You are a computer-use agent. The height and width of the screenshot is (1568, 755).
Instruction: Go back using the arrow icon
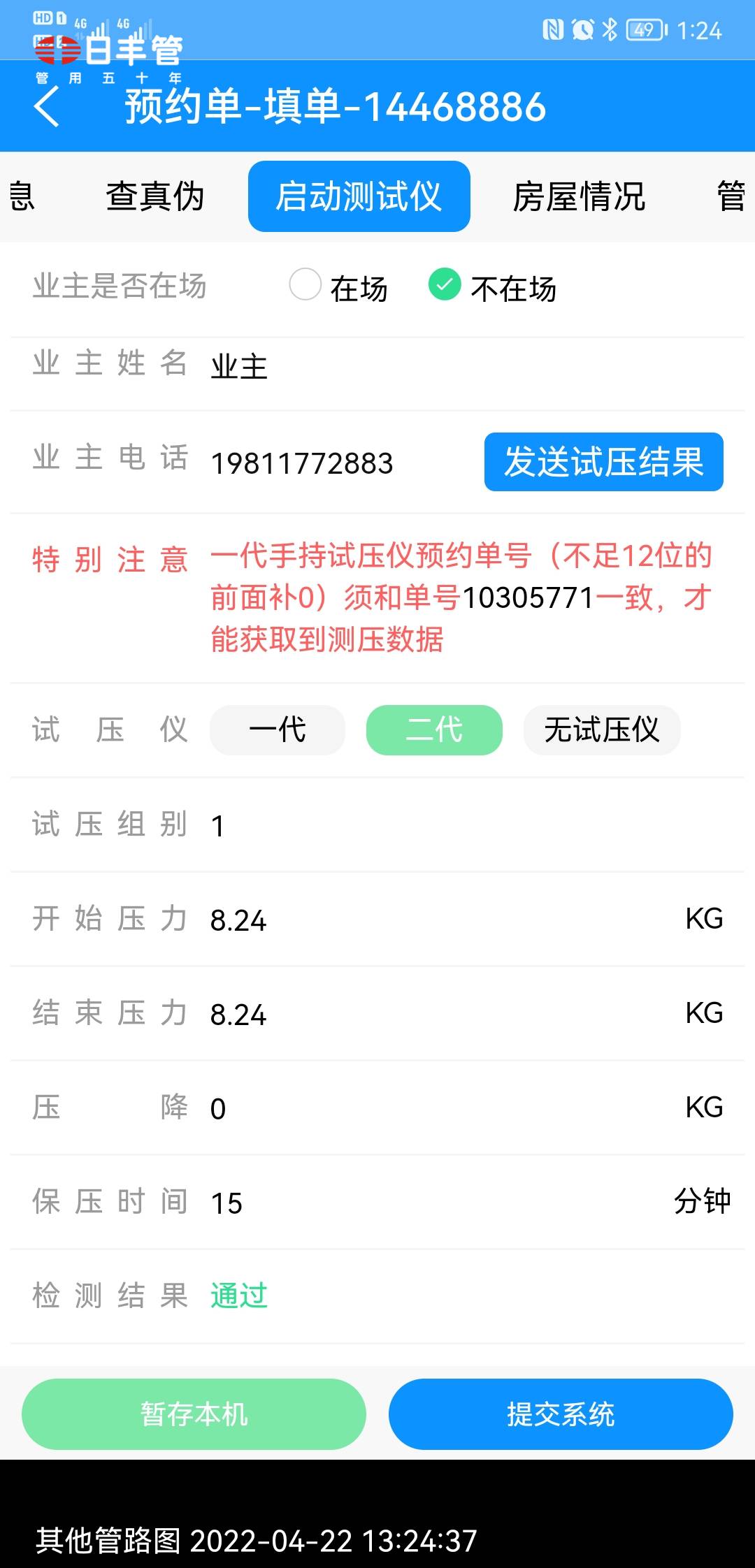(47, 107)
